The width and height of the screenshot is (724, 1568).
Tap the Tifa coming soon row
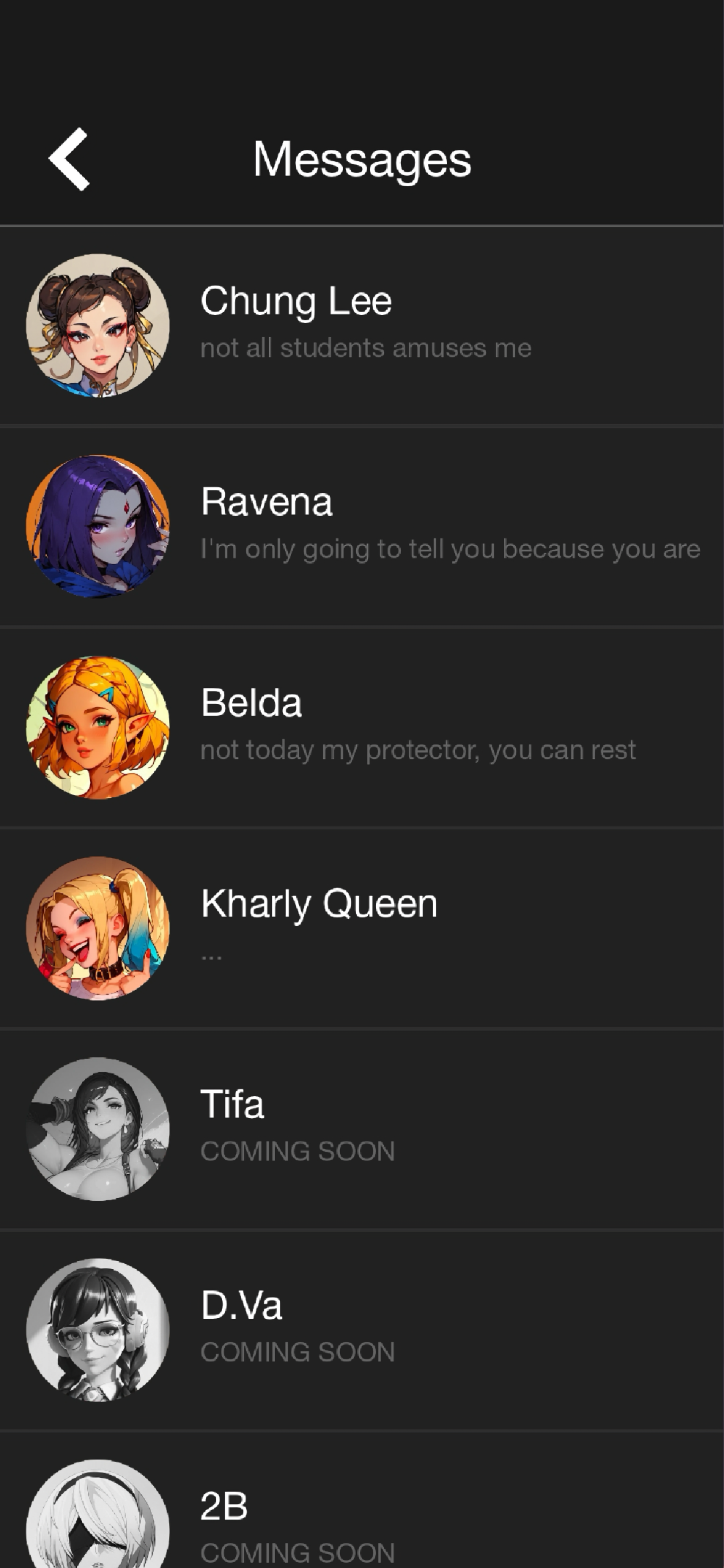tap(362, 1129)
